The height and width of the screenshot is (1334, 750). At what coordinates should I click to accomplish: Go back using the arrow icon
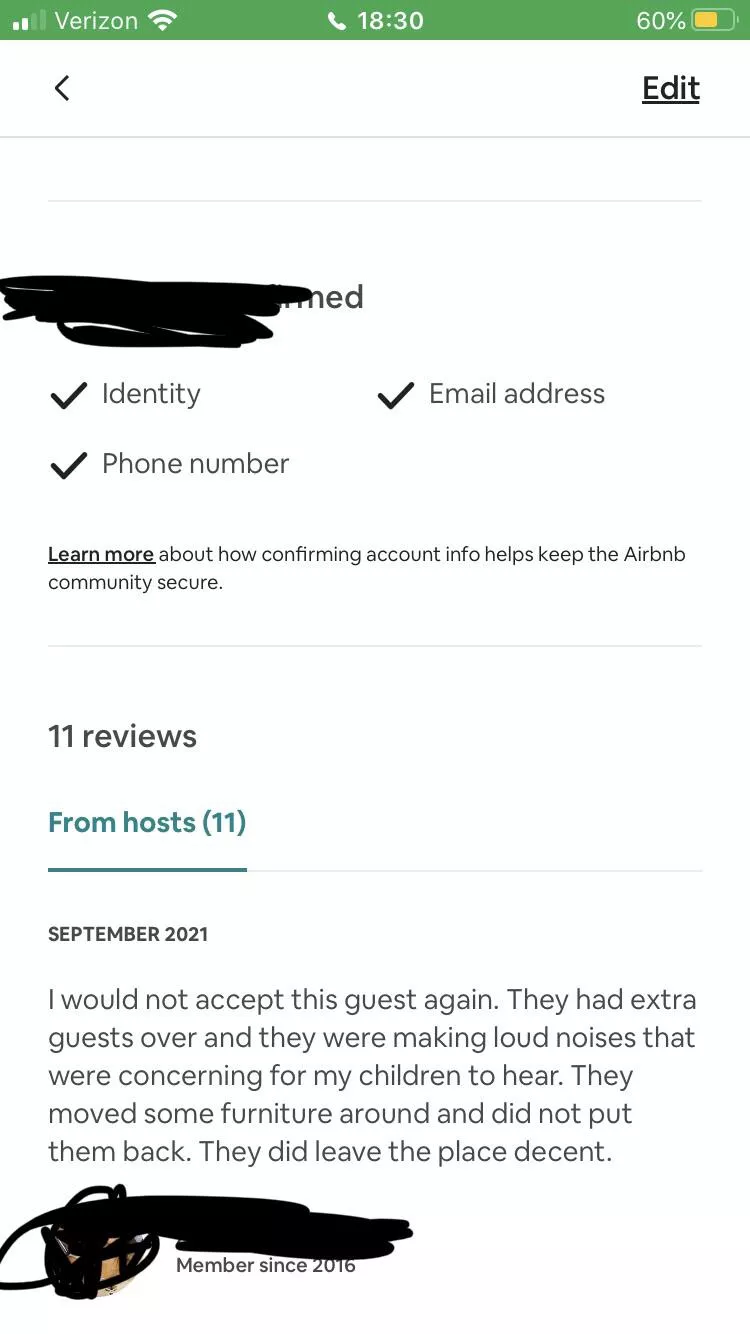pyautogui.click(x=62, y=89)
